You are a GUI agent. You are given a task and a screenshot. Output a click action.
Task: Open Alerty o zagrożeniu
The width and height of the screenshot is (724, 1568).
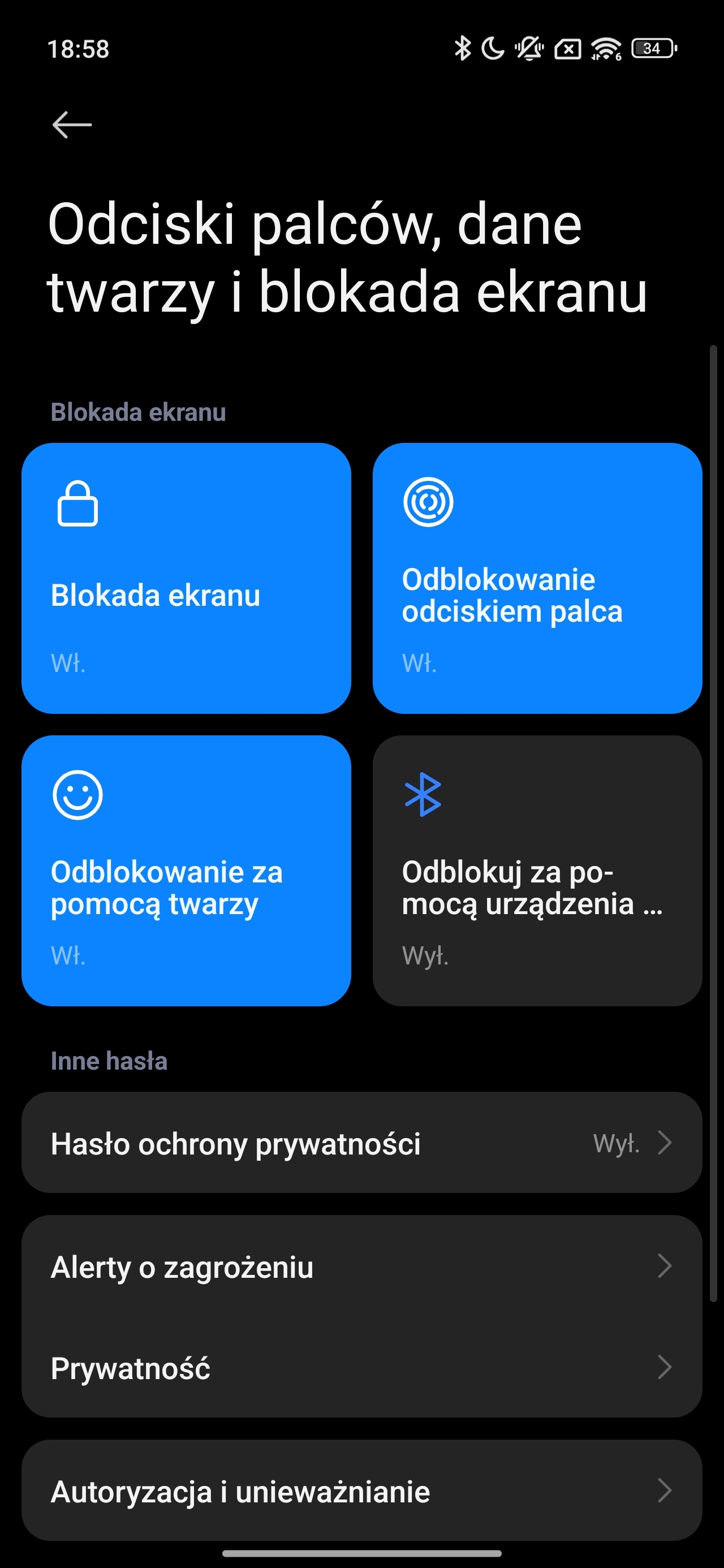361,1267
